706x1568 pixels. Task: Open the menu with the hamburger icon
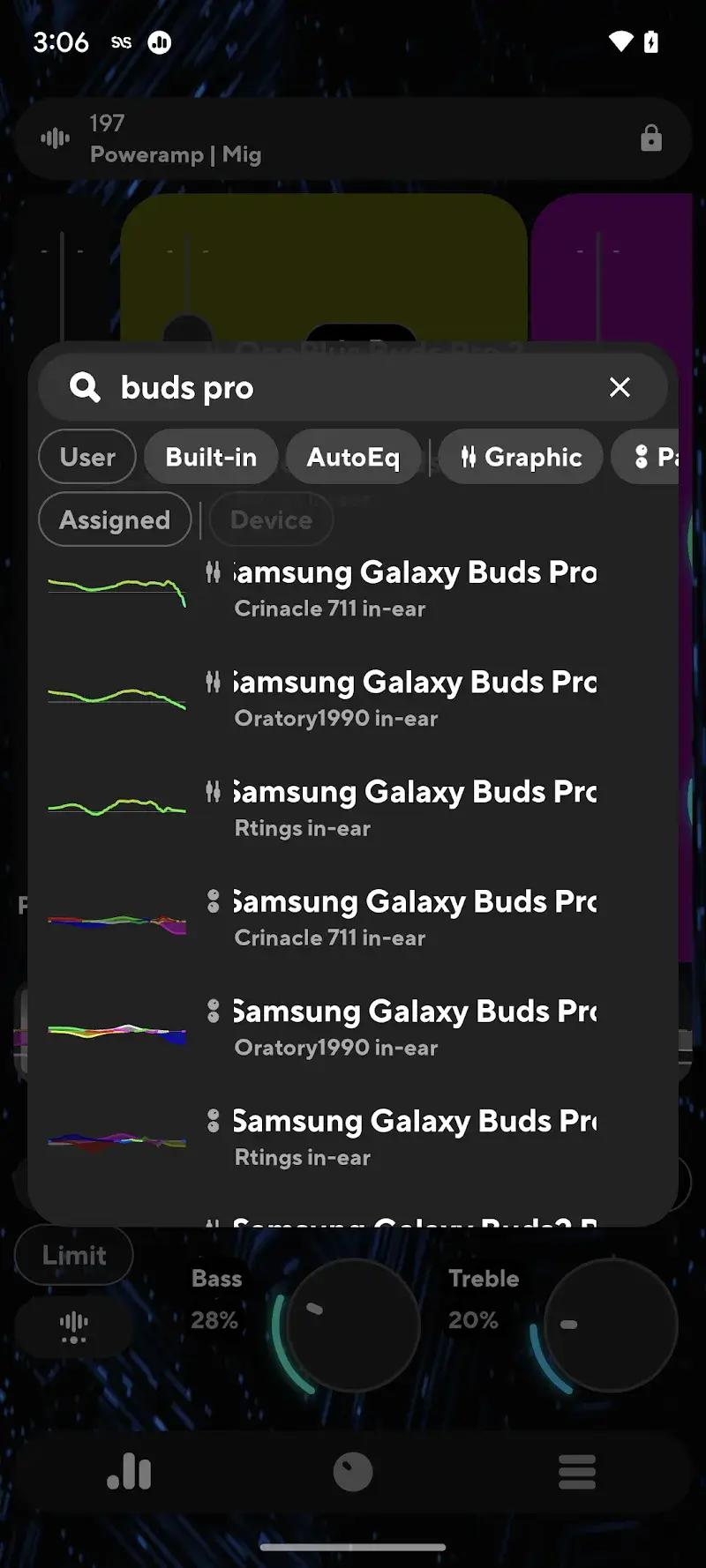pos(577,1473)
